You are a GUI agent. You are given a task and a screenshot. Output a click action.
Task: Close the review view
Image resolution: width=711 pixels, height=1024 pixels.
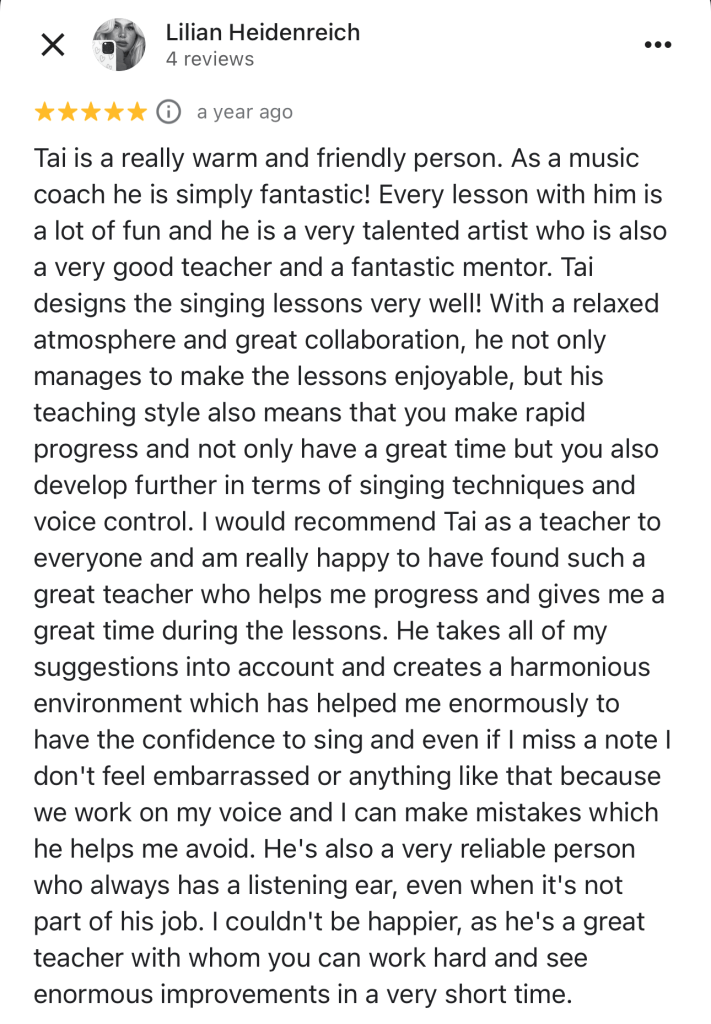click(52, 45)
